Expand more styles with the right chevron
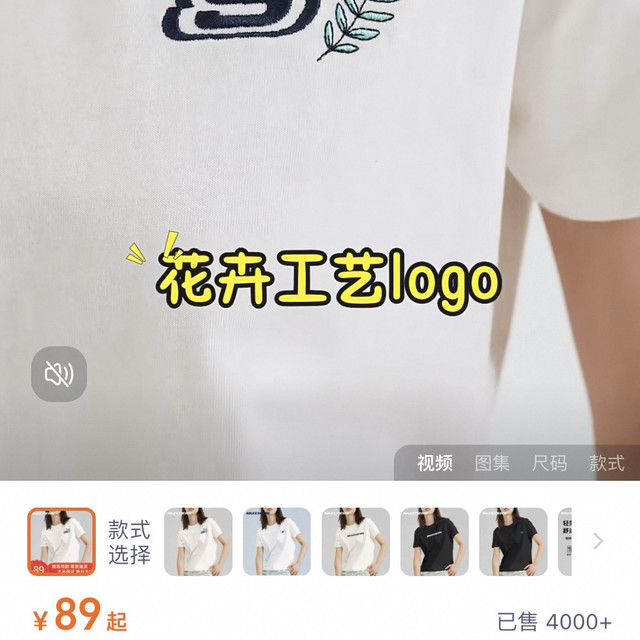The image size is (640, 640). tap(598, 542)
